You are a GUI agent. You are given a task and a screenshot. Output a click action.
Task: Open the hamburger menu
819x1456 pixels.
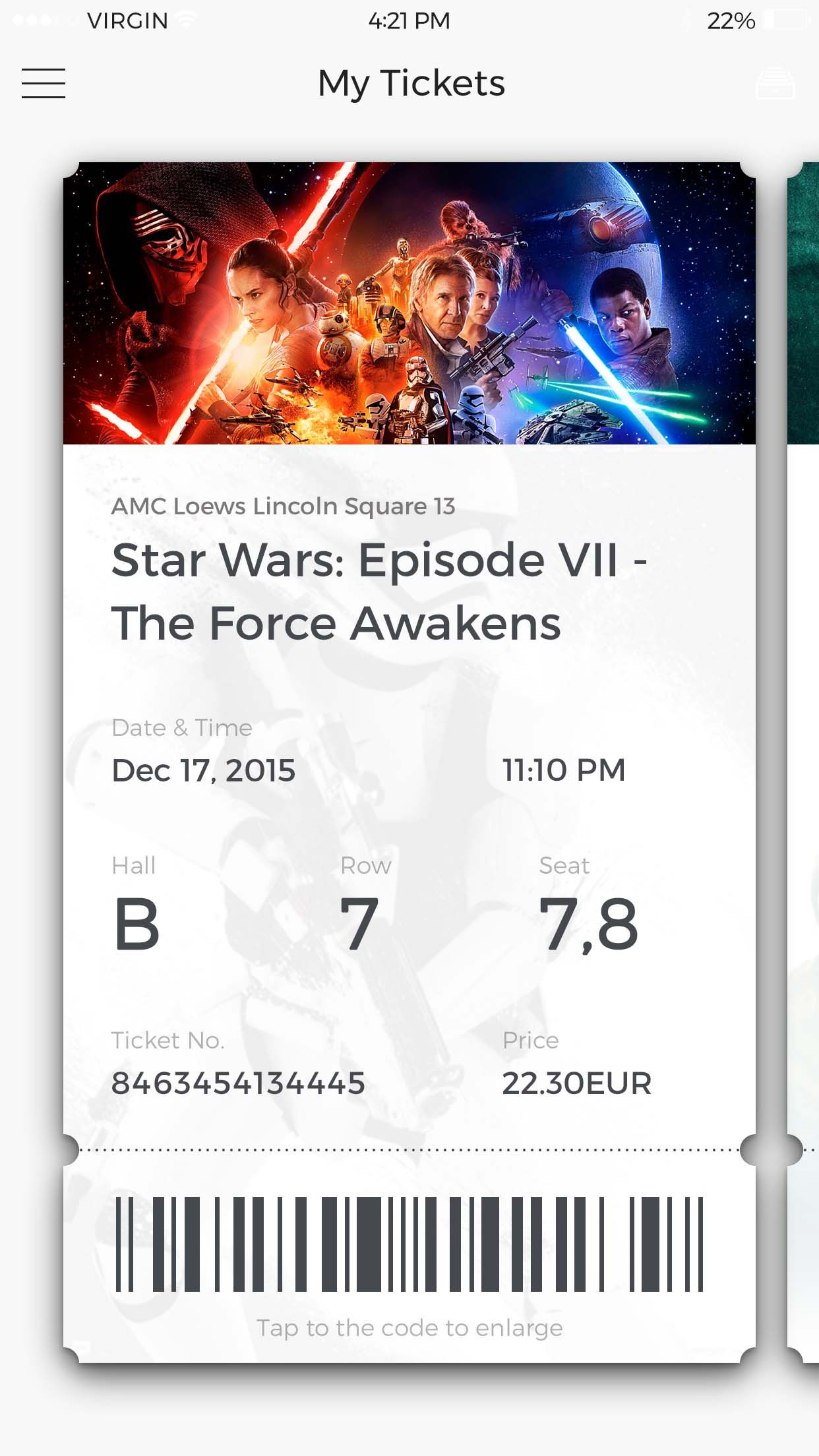pyautogui.click(x=44, y=83)
